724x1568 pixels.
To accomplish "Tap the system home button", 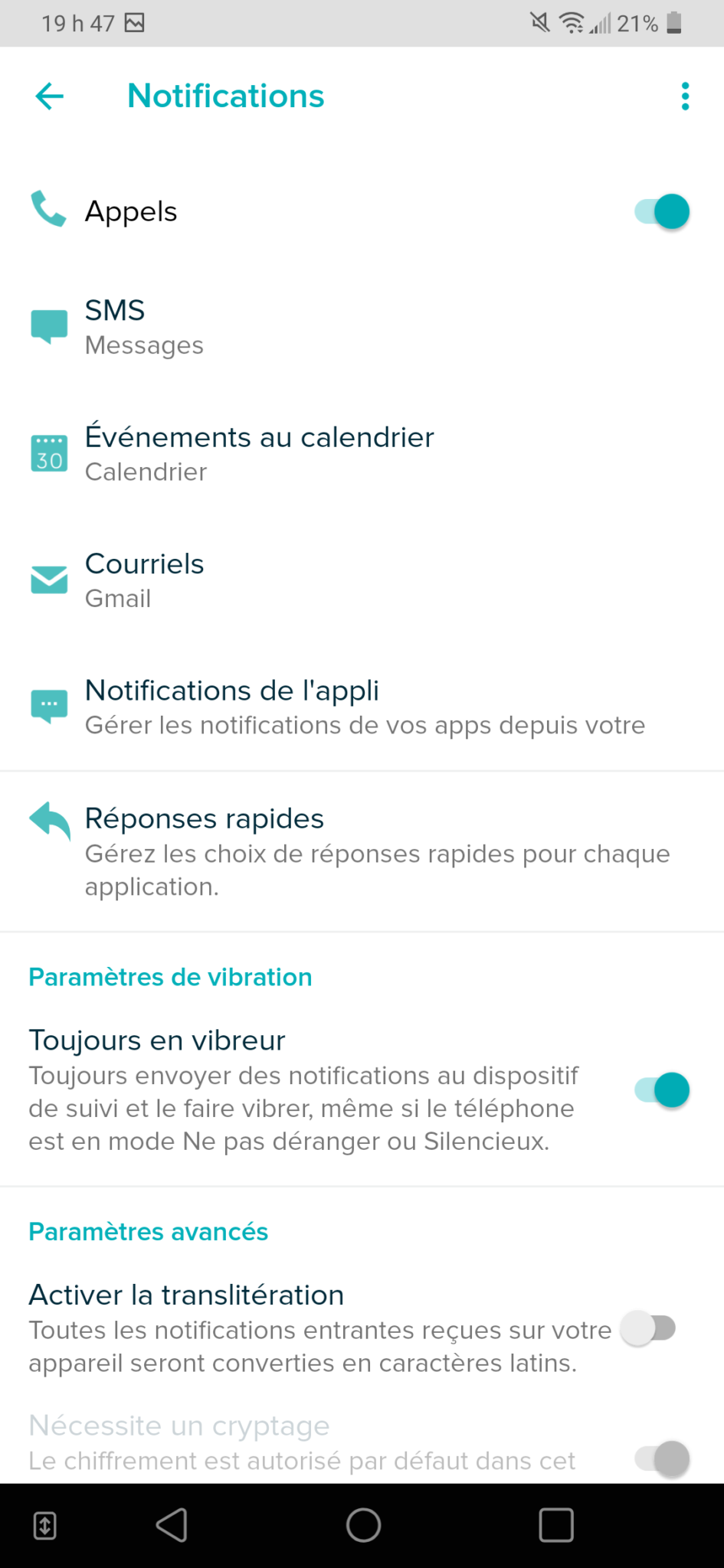I will [x=363, y=1525].
